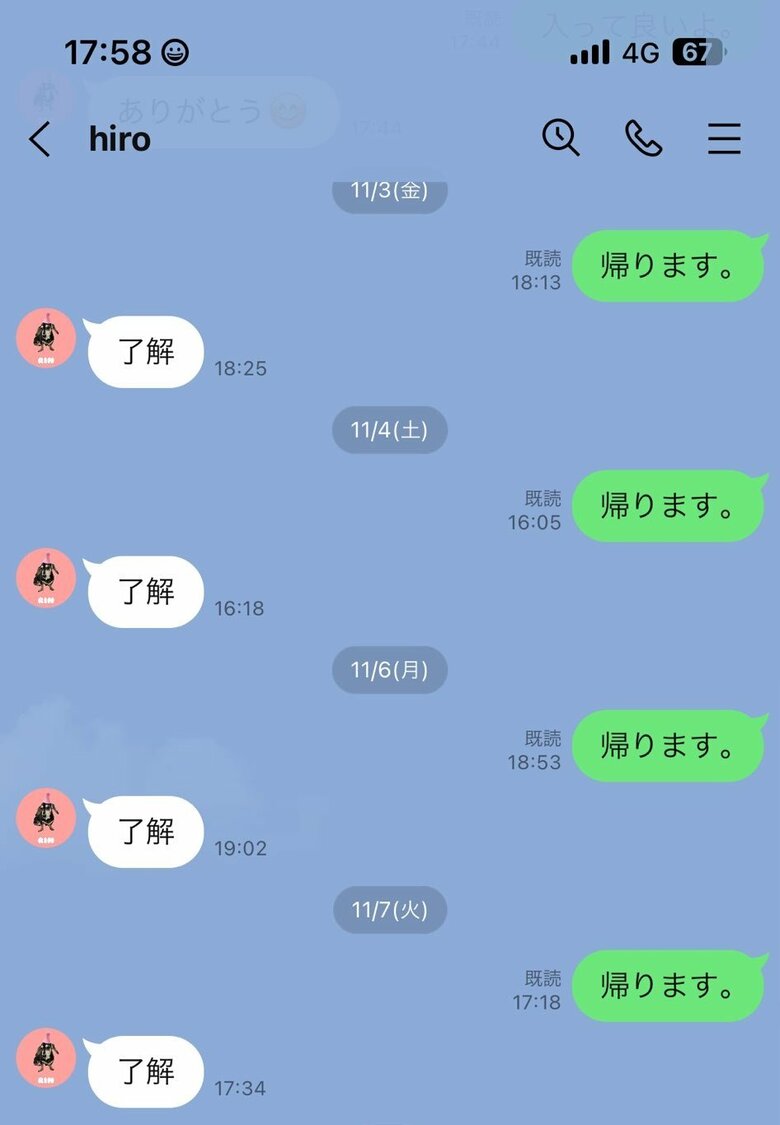Select the chat title hiro

[119, 139]
